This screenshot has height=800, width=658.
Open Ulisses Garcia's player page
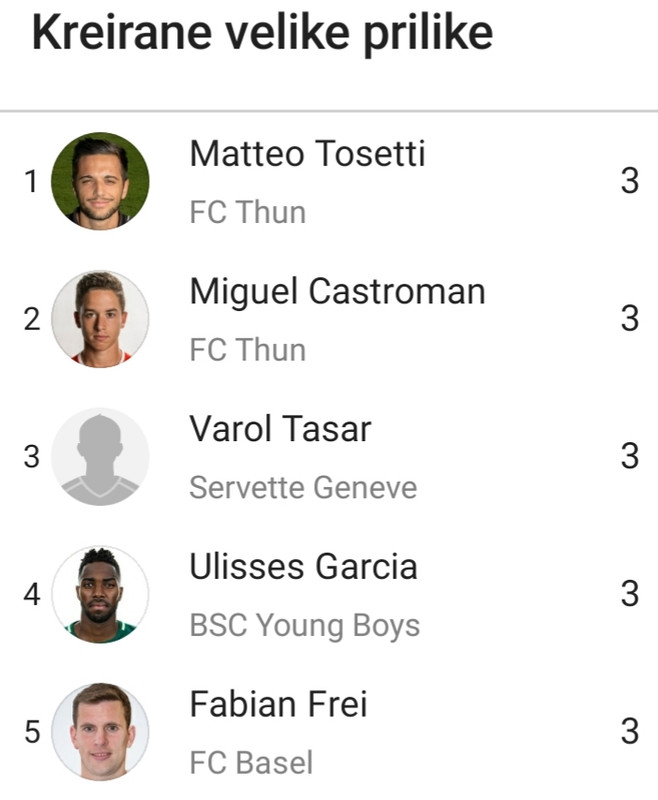pos(303,567)
